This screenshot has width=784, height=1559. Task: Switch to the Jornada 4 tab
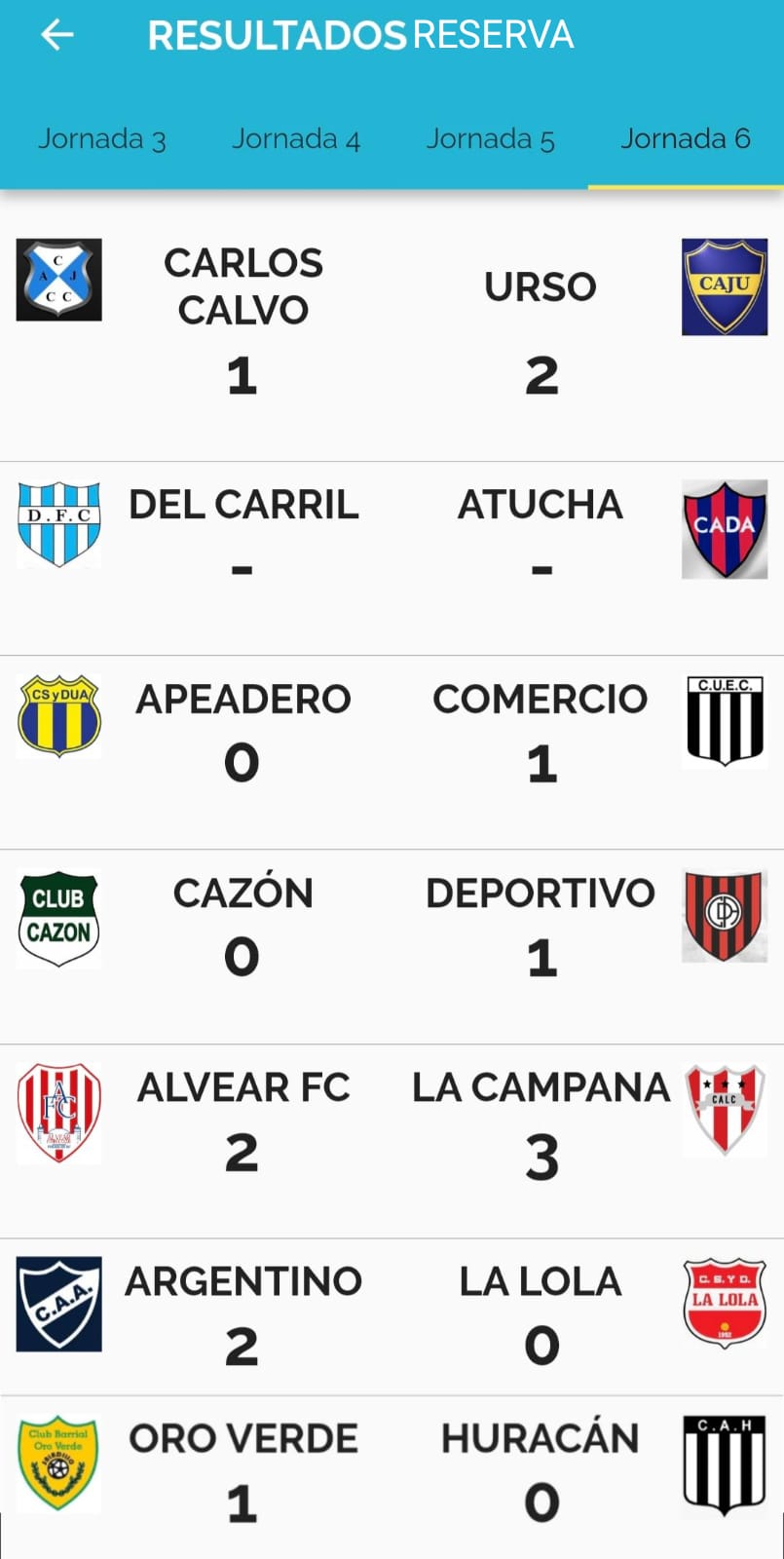coord(296,139)
